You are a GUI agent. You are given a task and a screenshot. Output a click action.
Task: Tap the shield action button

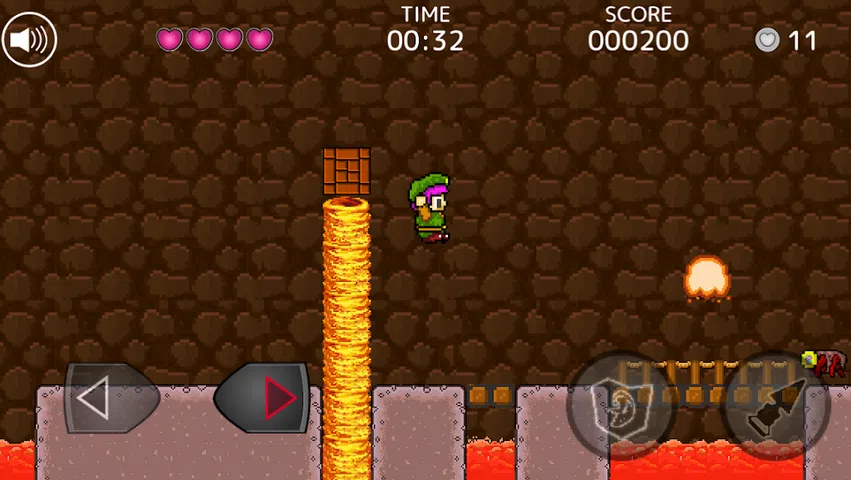pos(621,406)
